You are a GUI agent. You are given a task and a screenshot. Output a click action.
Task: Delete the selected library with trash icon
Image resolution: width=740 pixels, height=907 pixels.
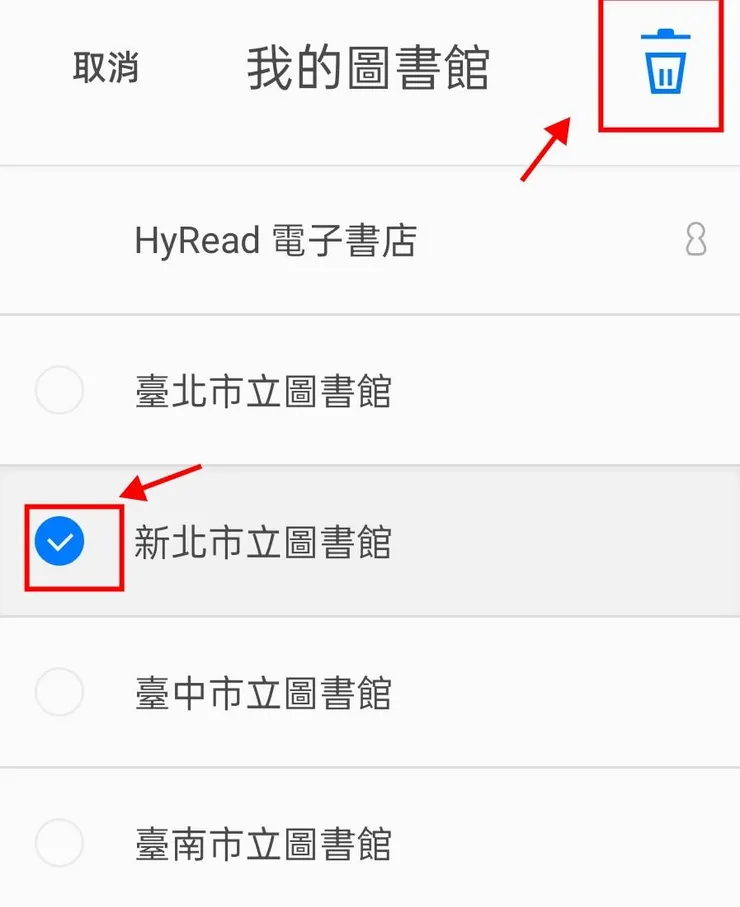[665, 62]
